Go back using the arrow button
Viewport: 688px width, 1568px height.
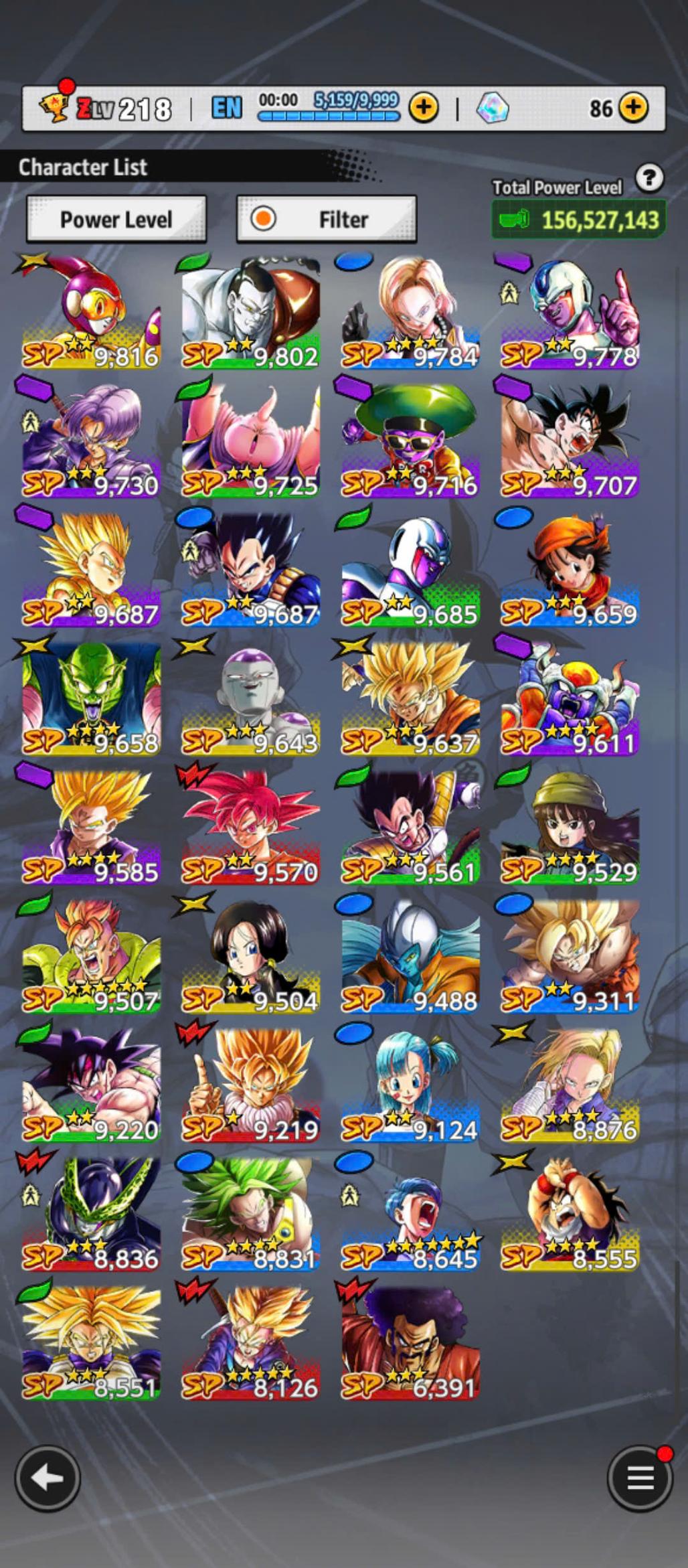(x=47, y=1478)
